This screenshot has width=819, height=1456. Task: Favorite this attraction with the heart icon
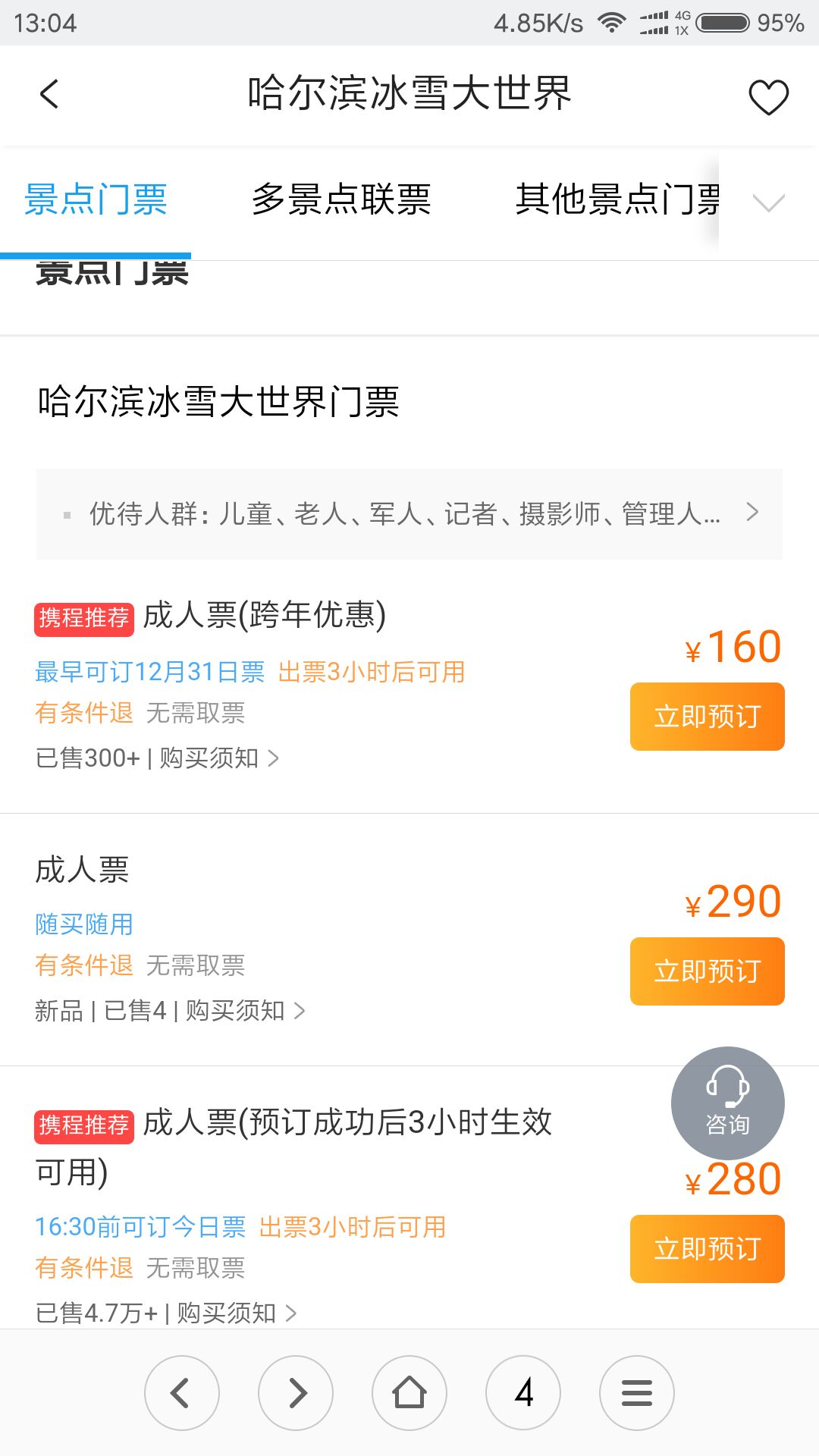point(768,96)
